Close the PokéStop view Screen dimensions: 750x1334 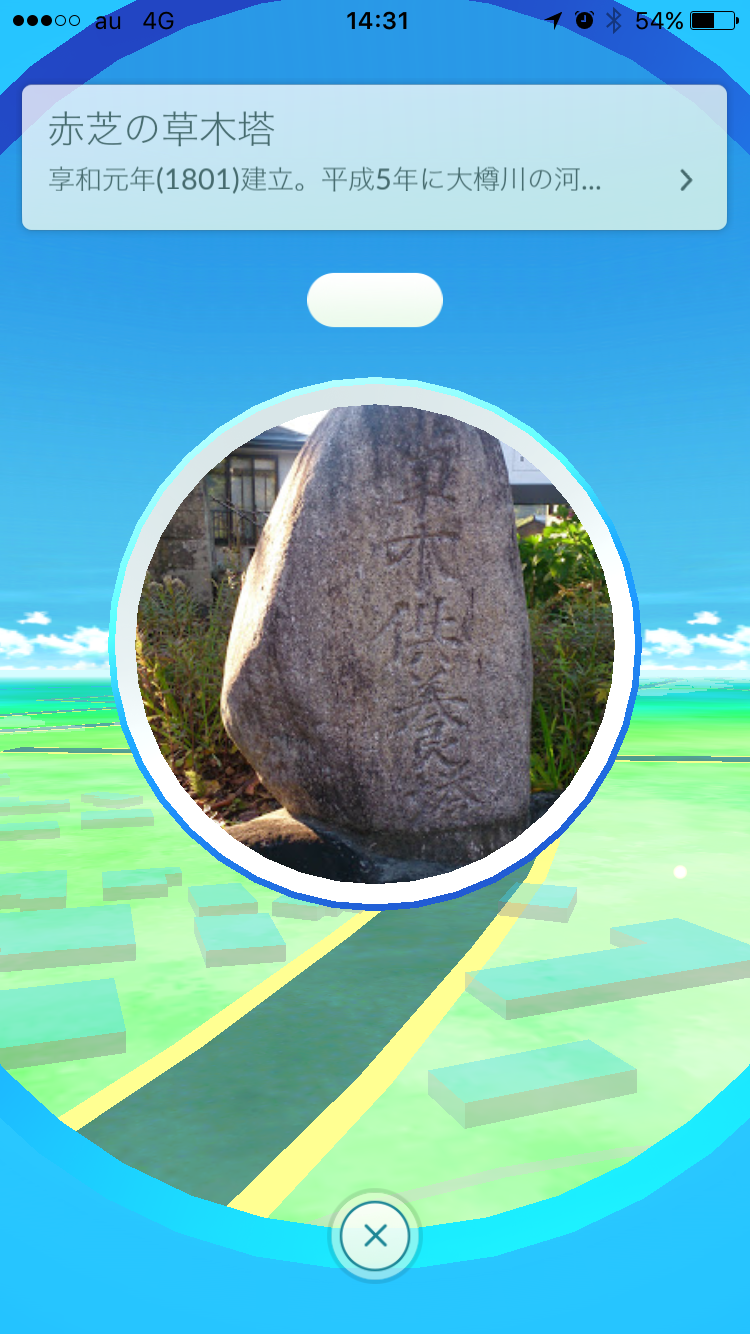(375, 1236)
